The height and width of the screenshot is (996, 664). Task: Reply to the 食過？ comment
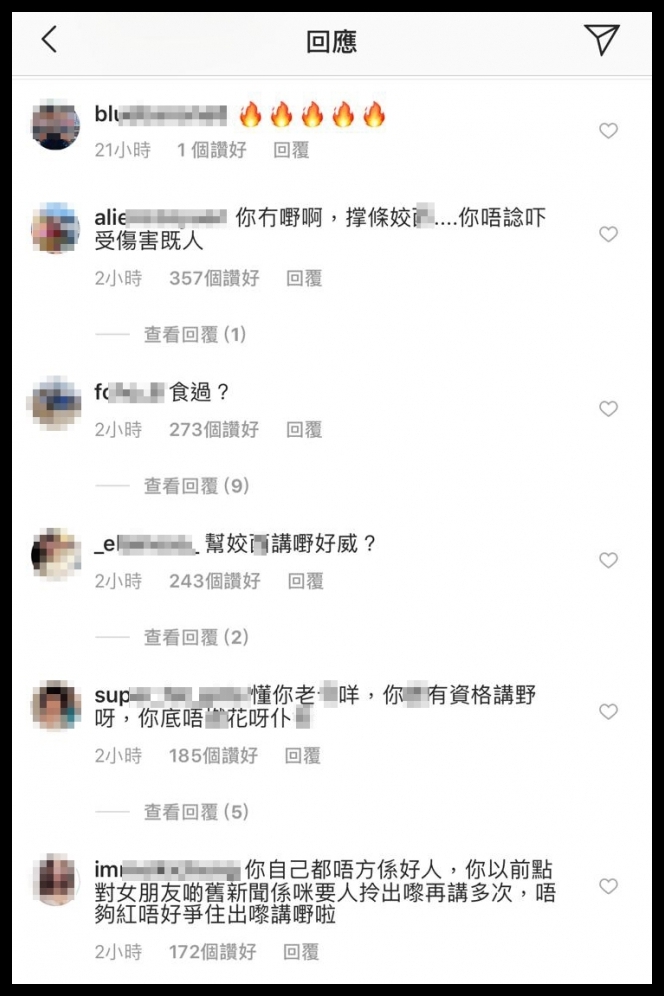(304, 430)
